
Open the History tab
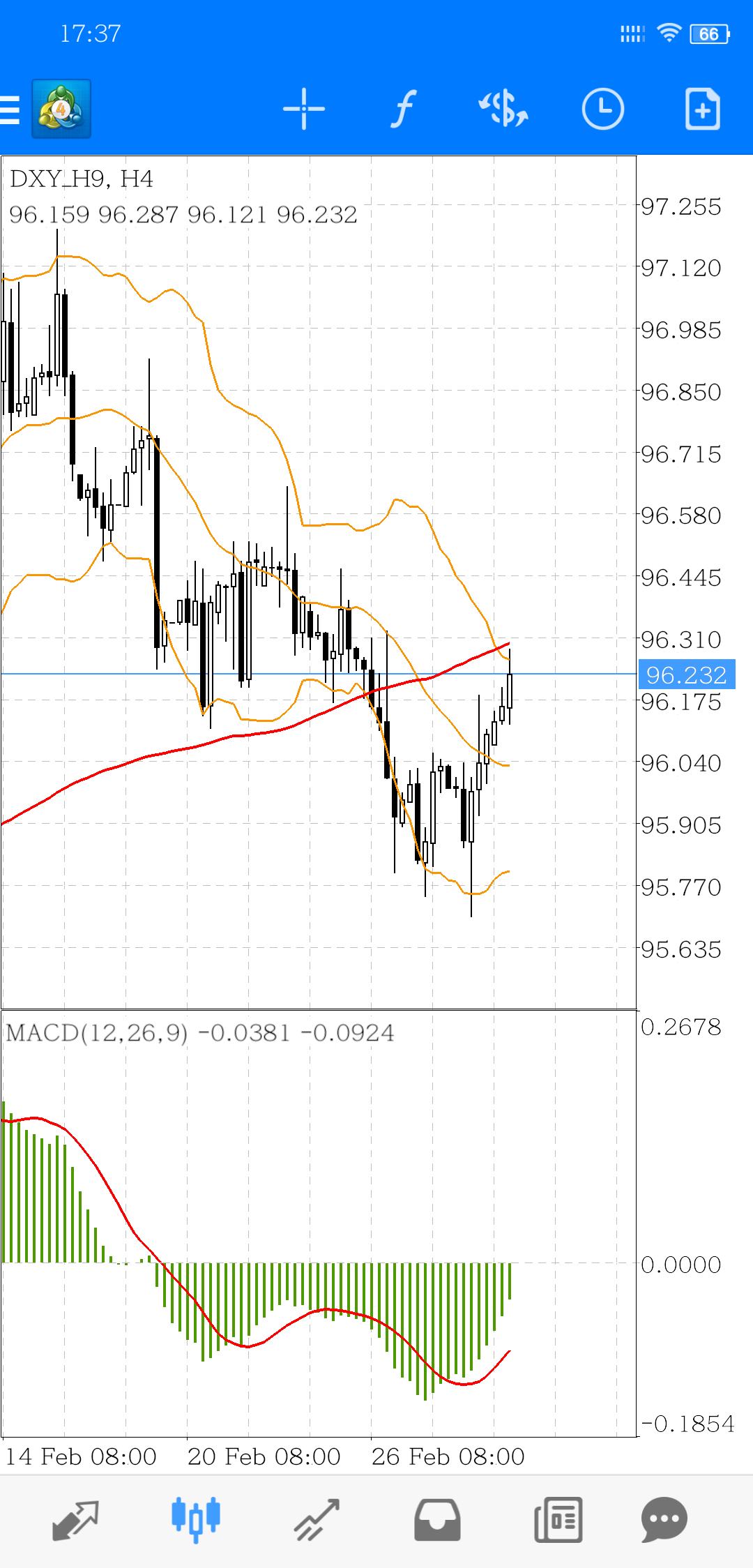(x=437, y=1520)
